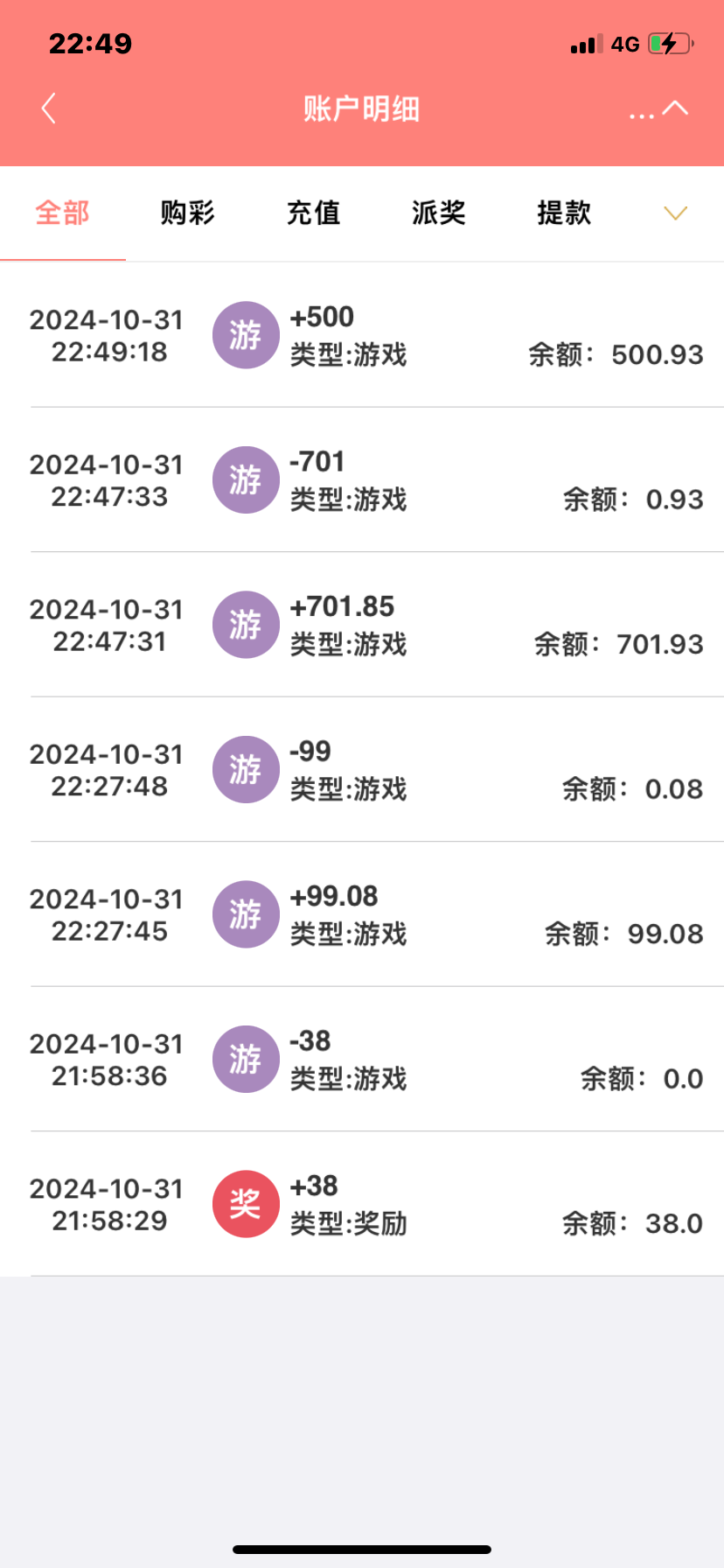
Task: Open the ... more options menu
Action: pyautogui.click(x=641, y=112)
